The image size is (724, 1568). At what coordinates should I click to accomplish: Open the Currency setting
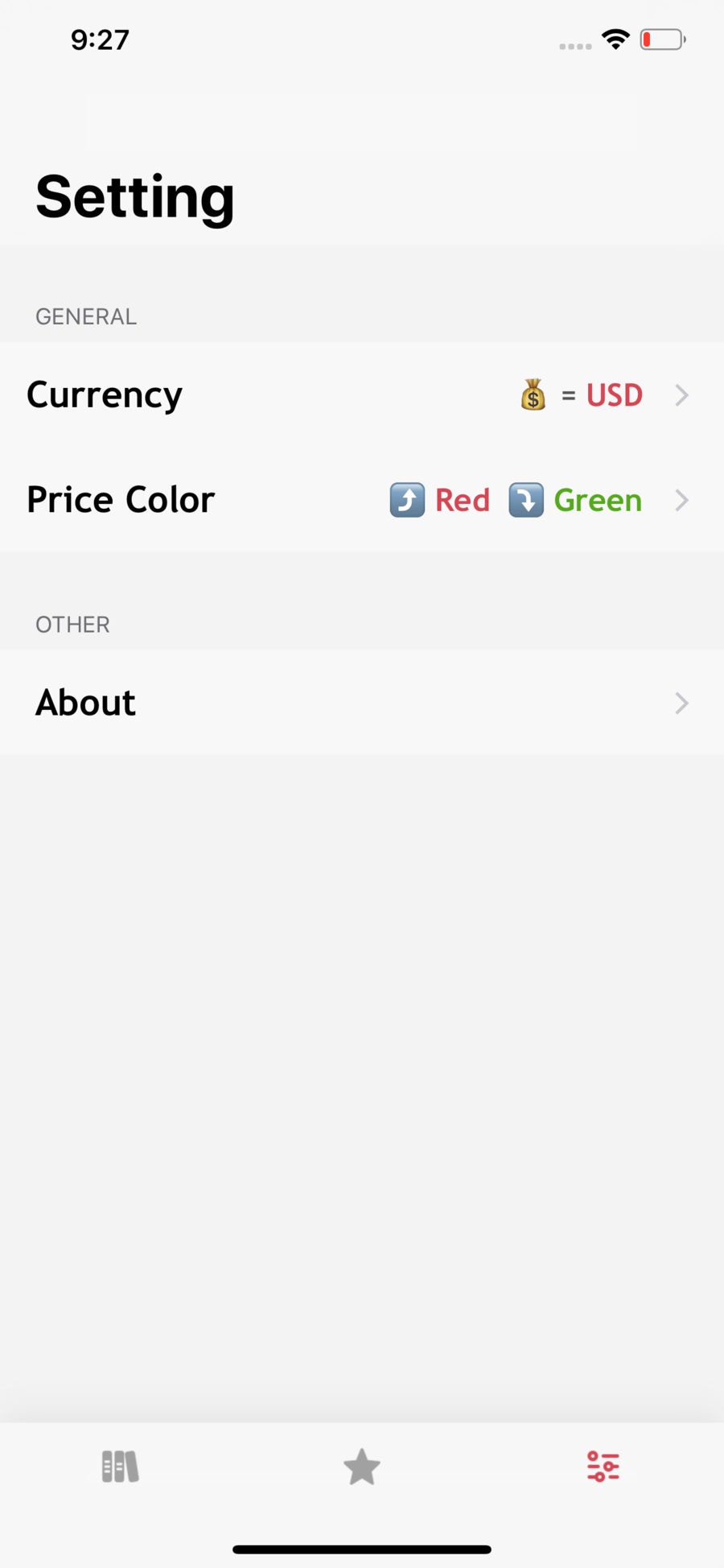[362, 395]
